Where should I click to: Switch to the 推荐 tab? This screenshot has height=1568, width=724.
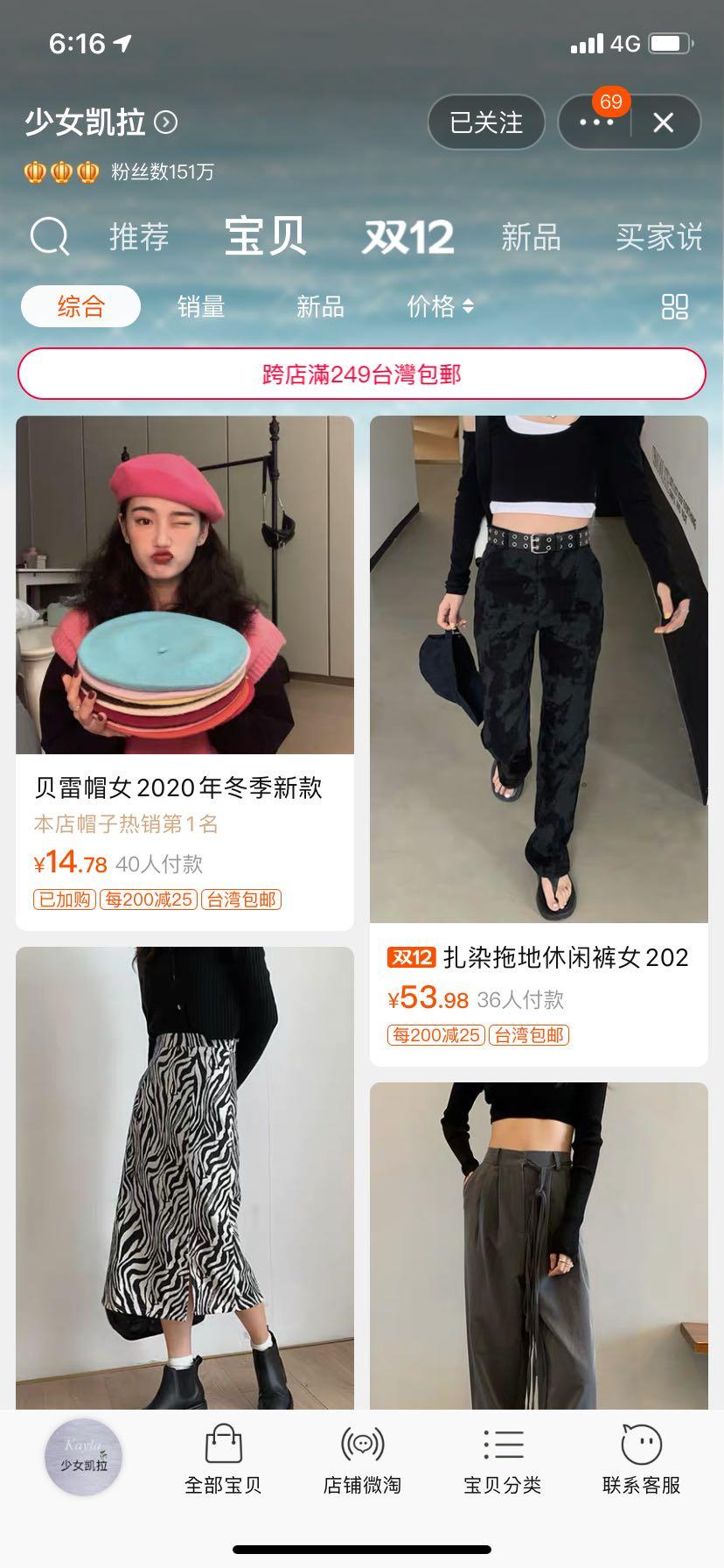(139, 236)
